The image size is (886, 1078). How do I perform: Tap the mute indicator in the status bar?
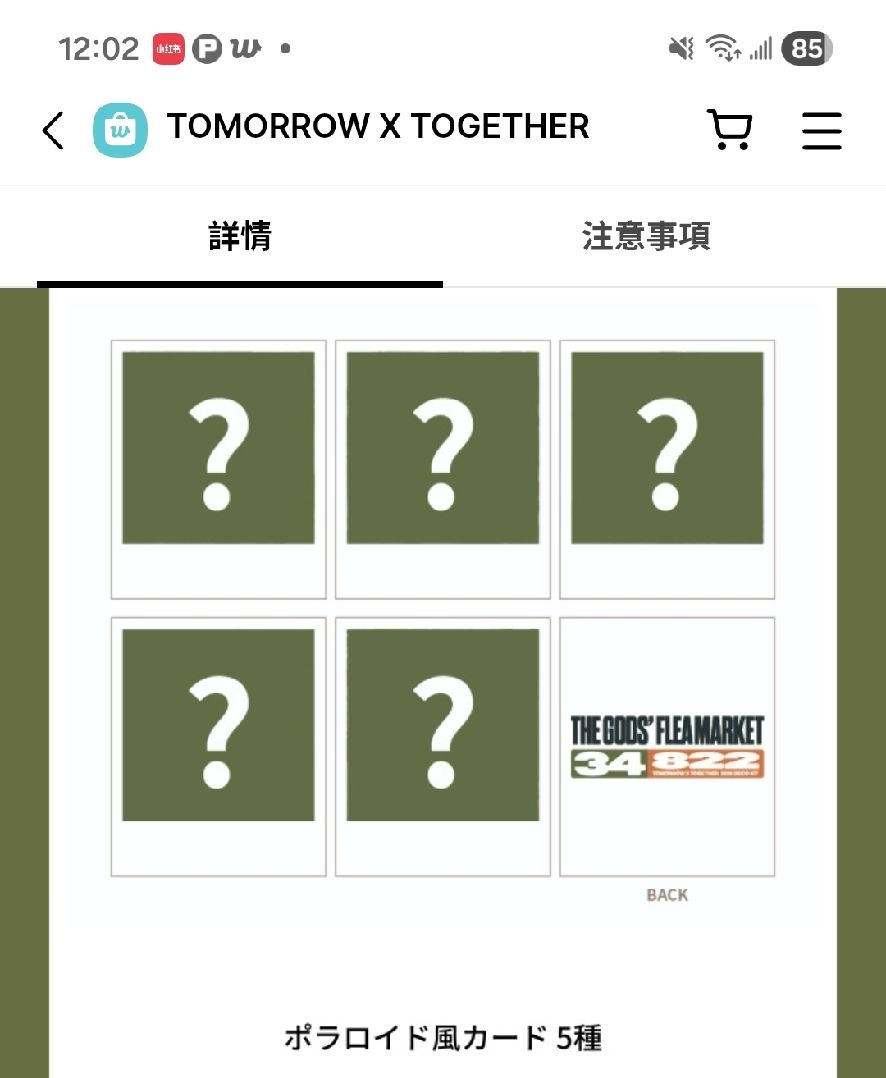click(681, 48)
